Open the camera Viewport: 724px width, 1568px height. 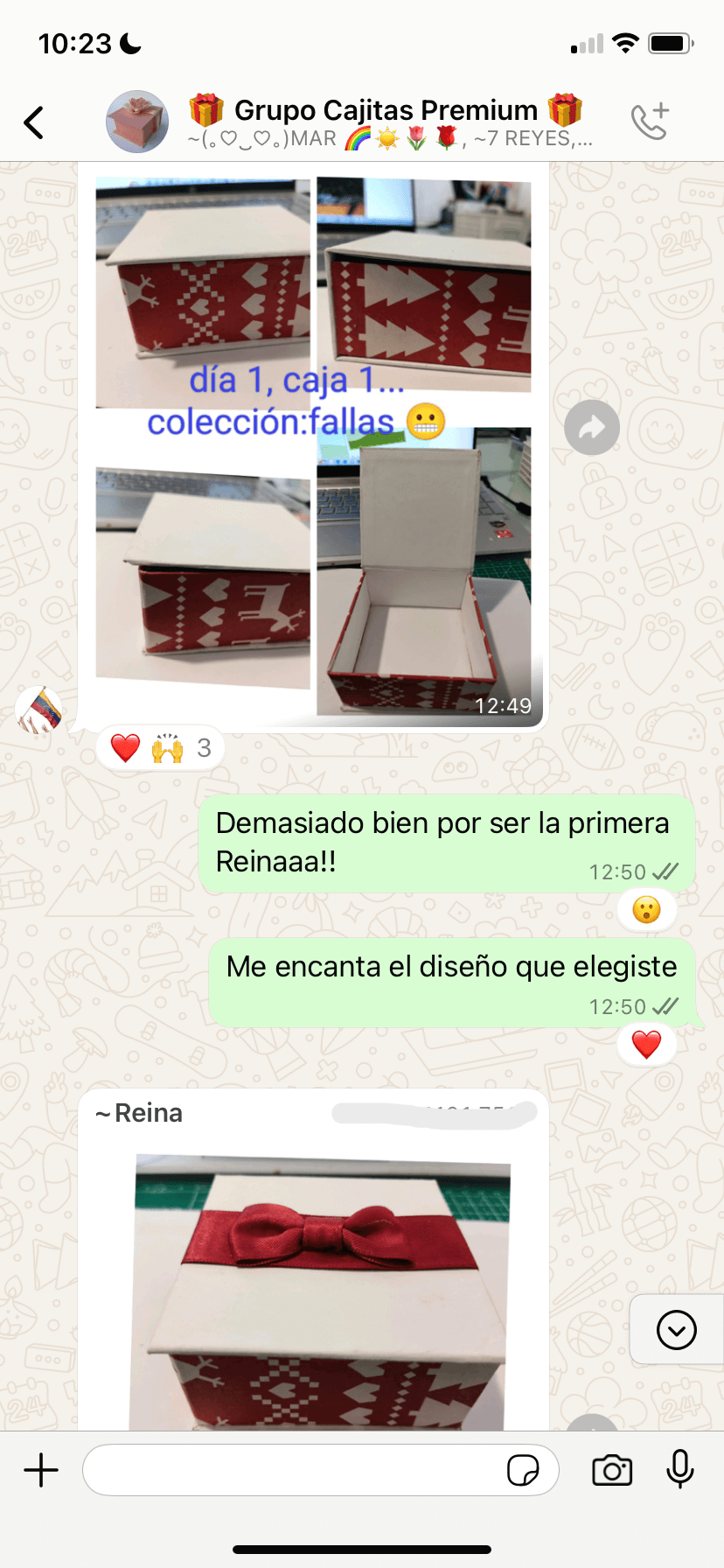tap(612, 1470)
